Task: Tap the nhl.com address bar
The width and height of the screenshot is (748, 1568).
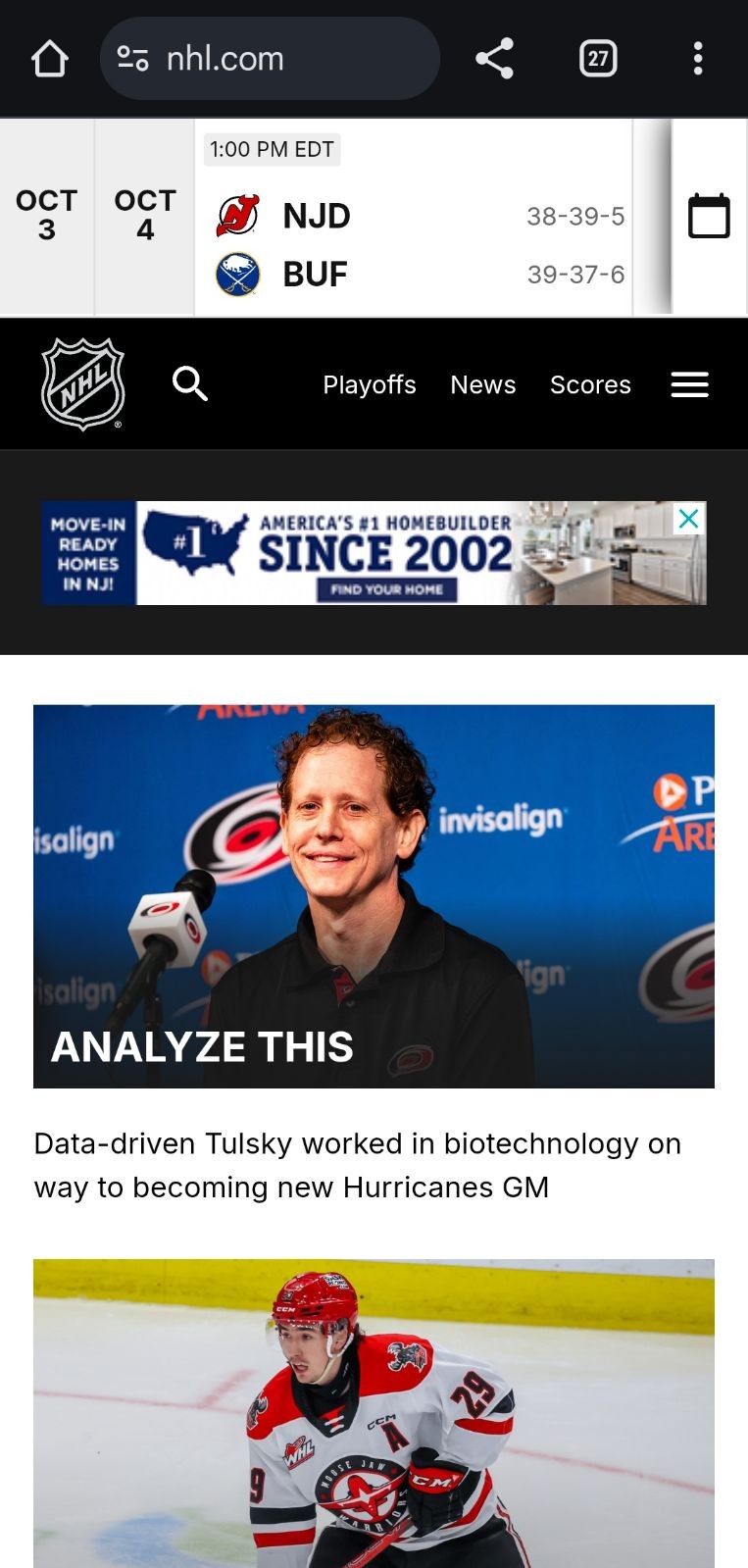Action: point(270,59)
